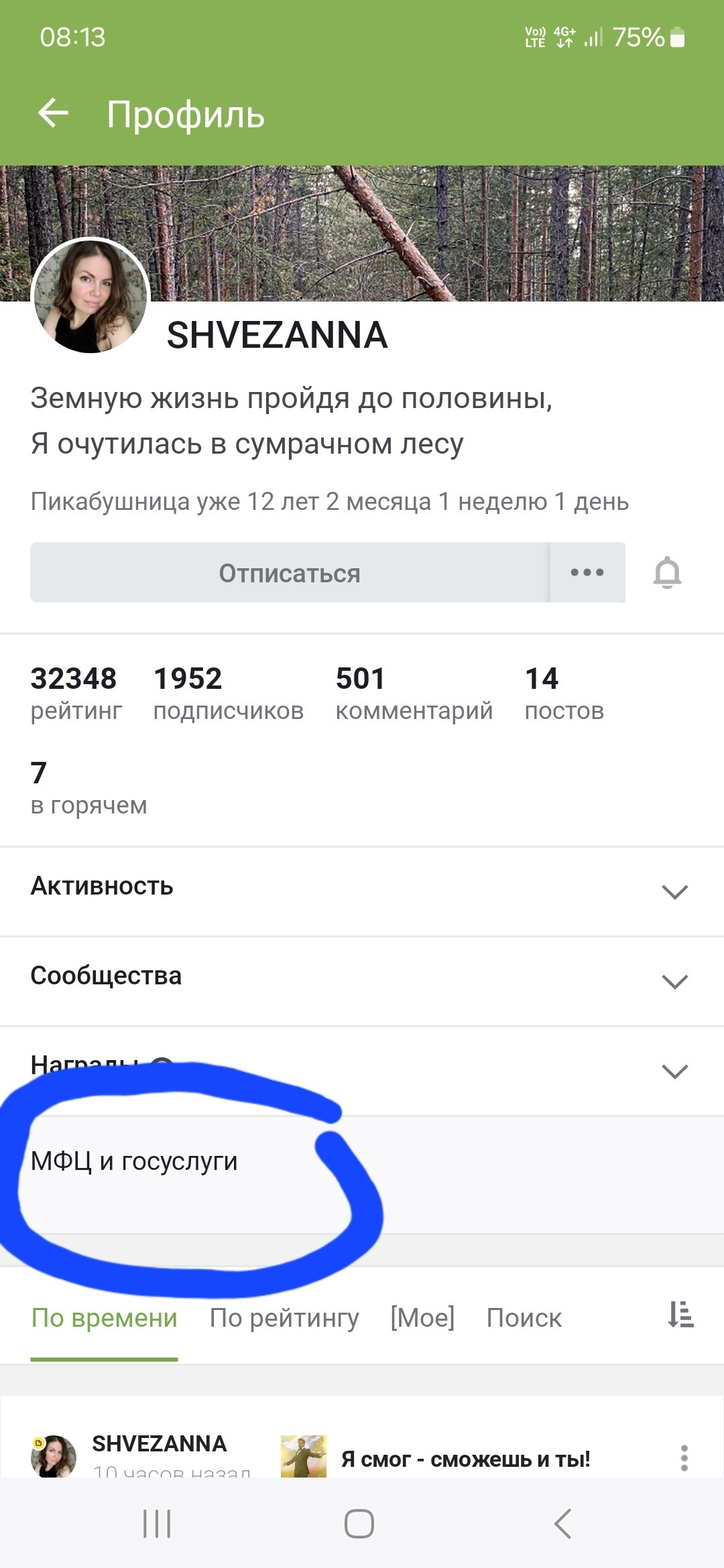This screenshot has width=724, height=1568.
Task: Change the post sort order icon
Action: click(x=680, y=1315)
